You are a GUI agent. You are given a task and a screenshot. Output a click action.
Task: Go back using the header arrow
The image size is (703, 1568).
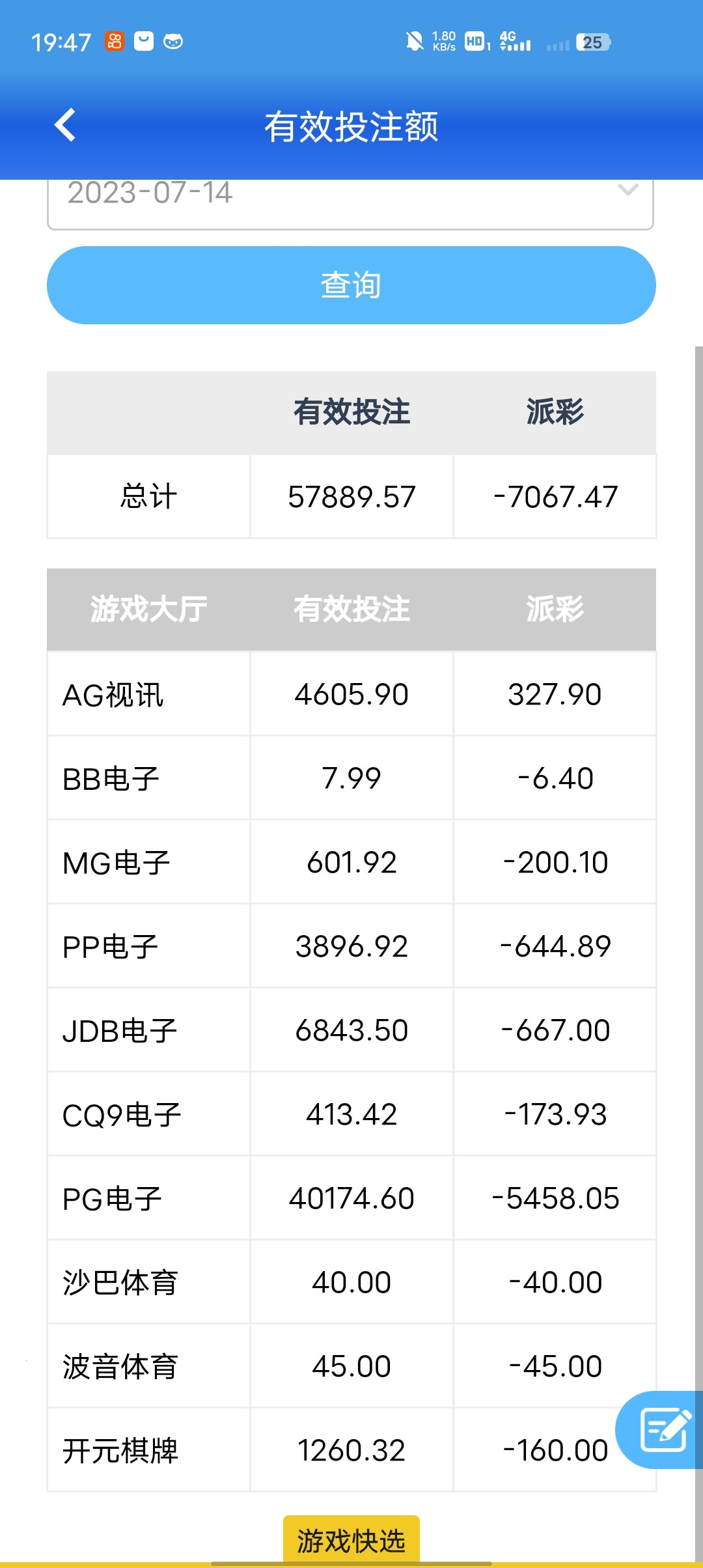point(65,125)
